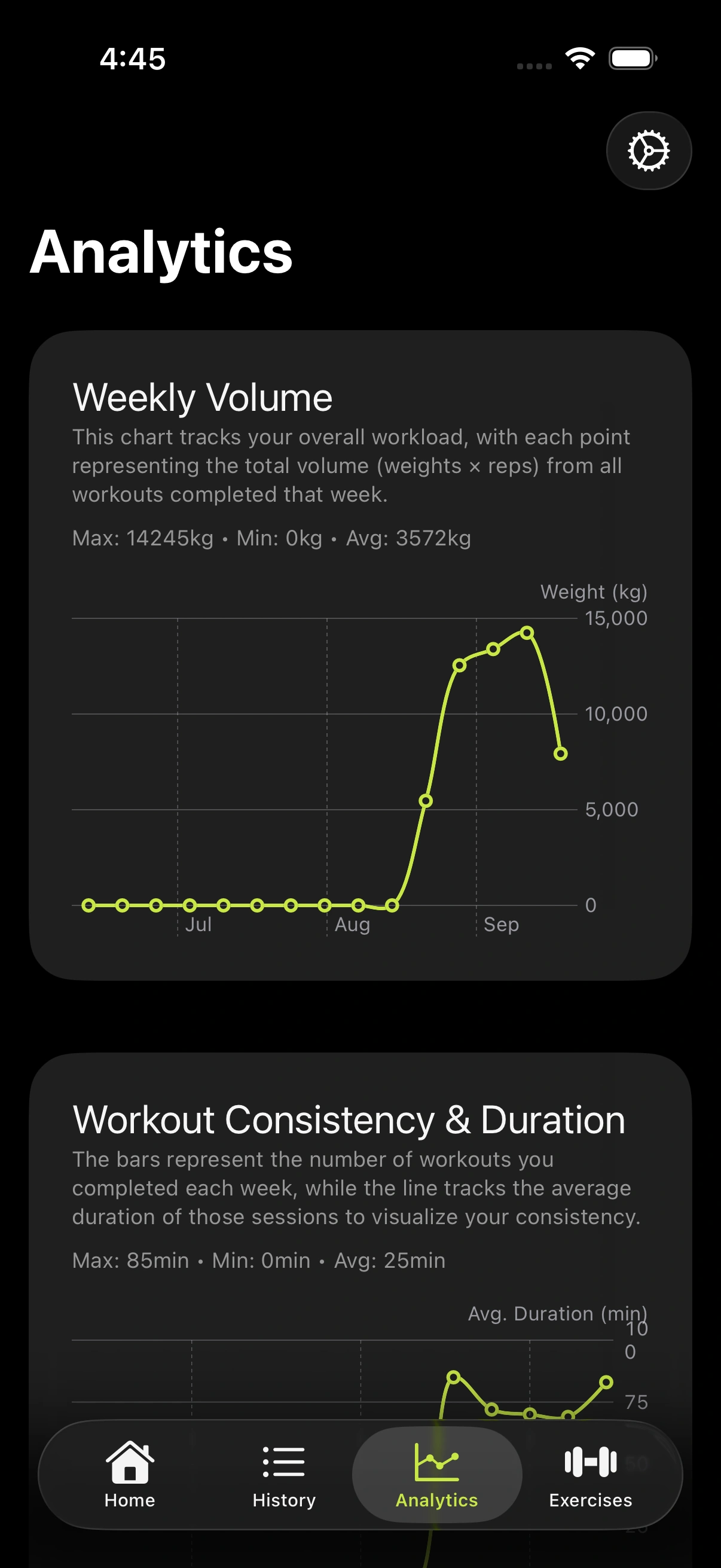Screen dimensions: 721x1568
Task: Switch to the History tab
Action: point(283,1474)
